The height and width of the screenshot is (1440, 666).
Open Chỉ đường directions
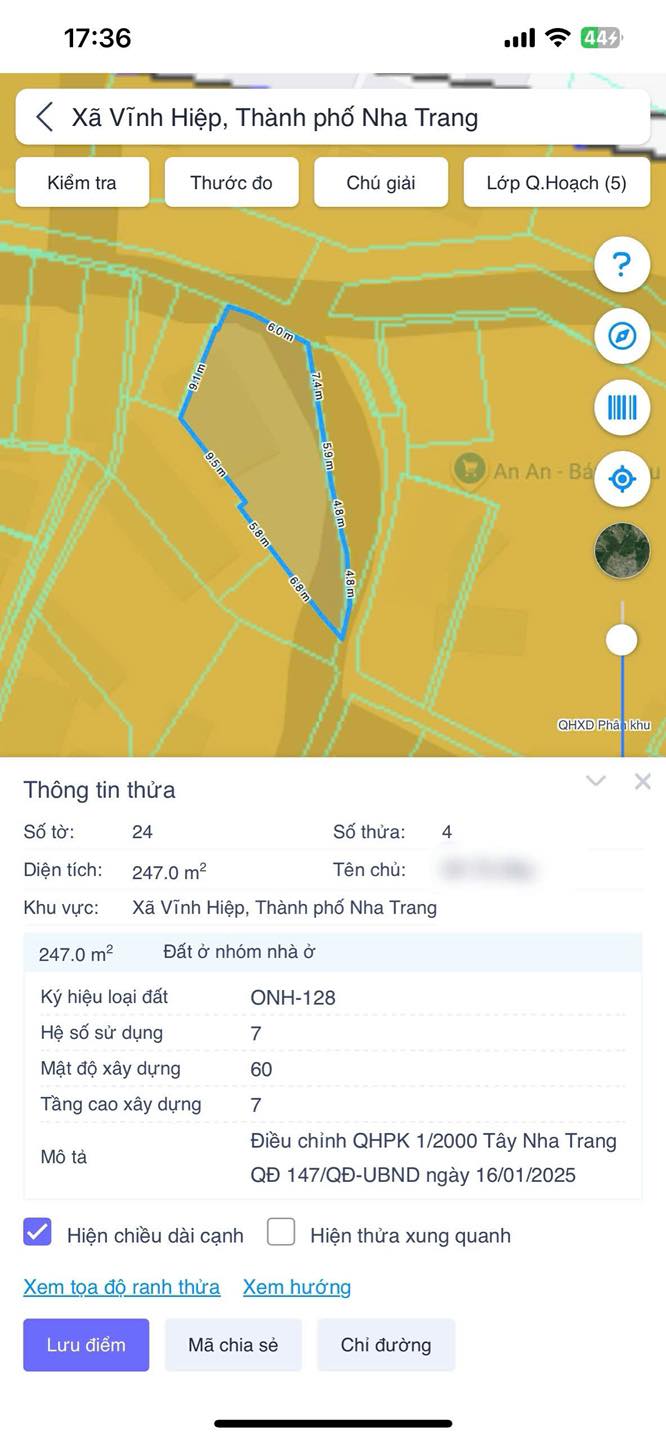386,1345
